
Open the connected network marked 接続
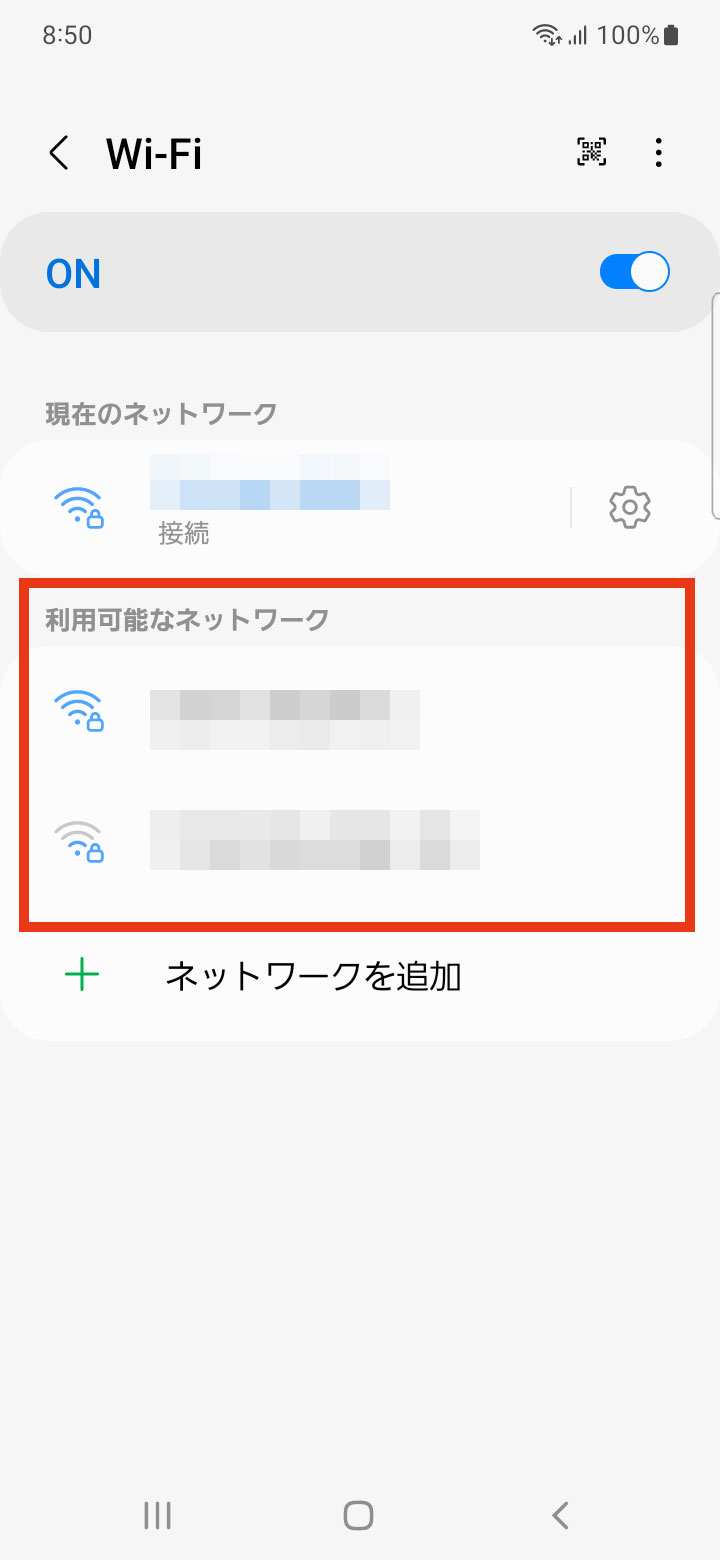(285, 507)
